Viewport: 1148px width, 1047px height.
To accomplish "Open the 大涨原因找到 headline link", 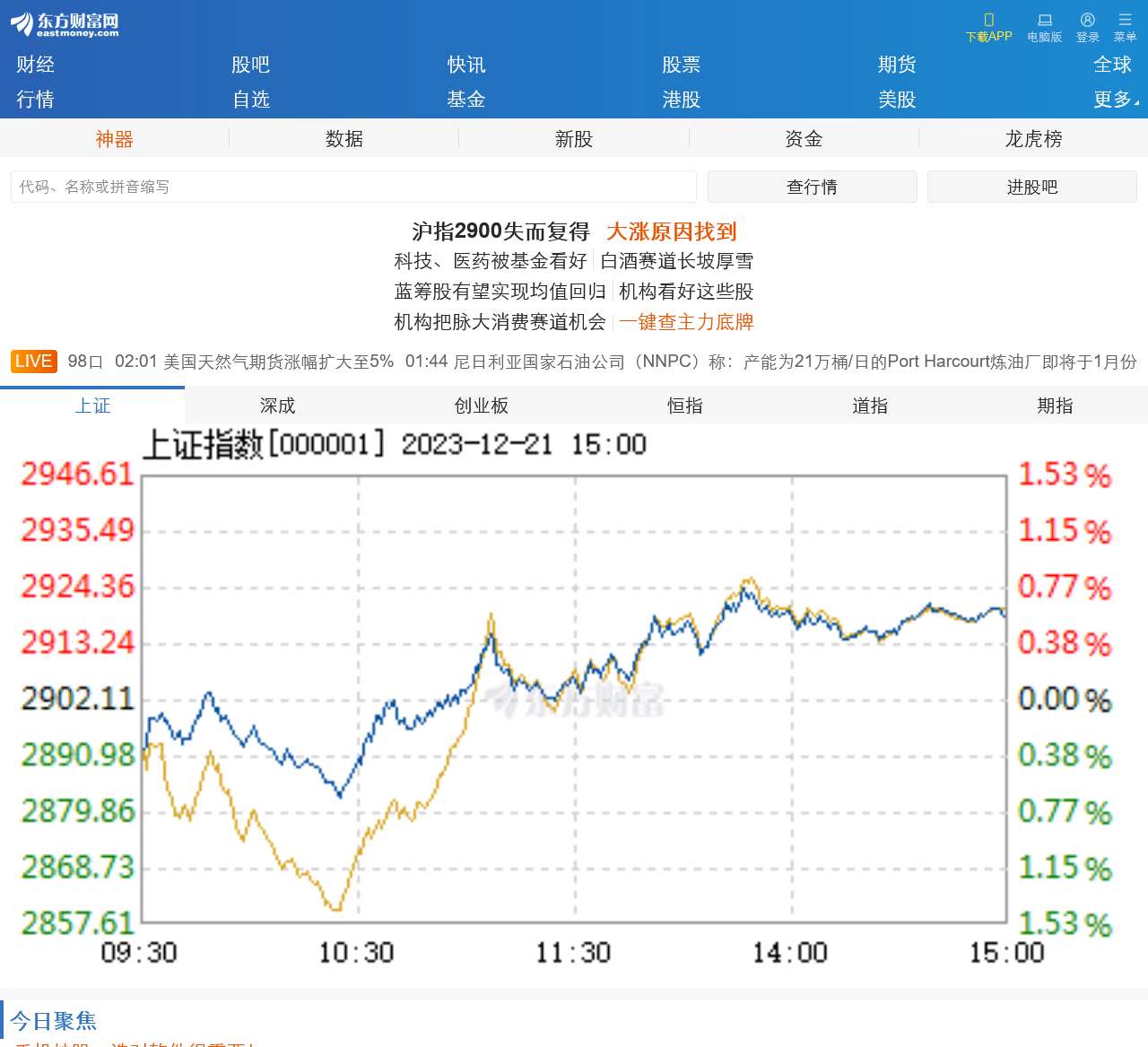I will tap(671, 231).
